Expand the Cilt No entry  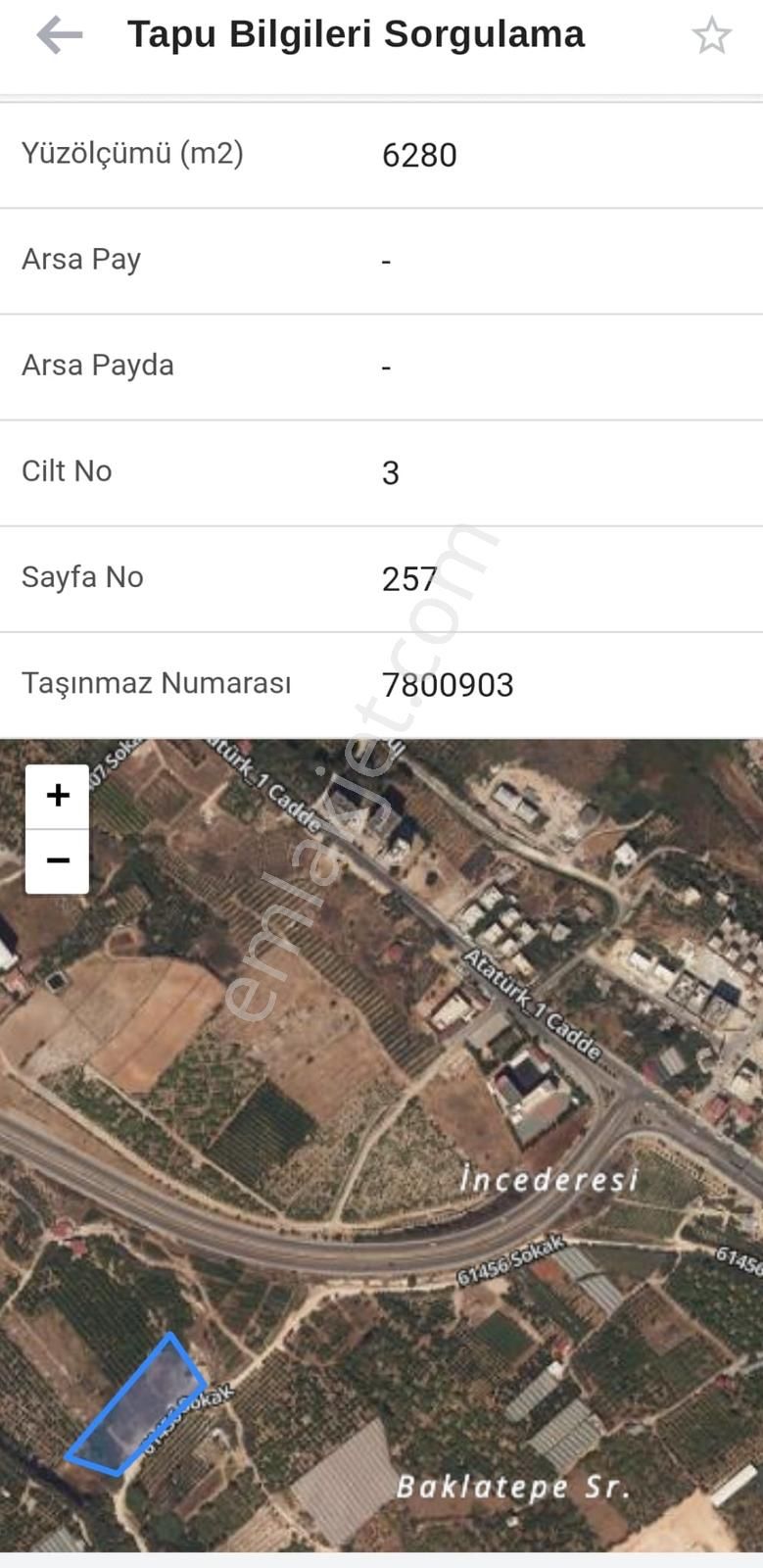(x=382, y=471)
